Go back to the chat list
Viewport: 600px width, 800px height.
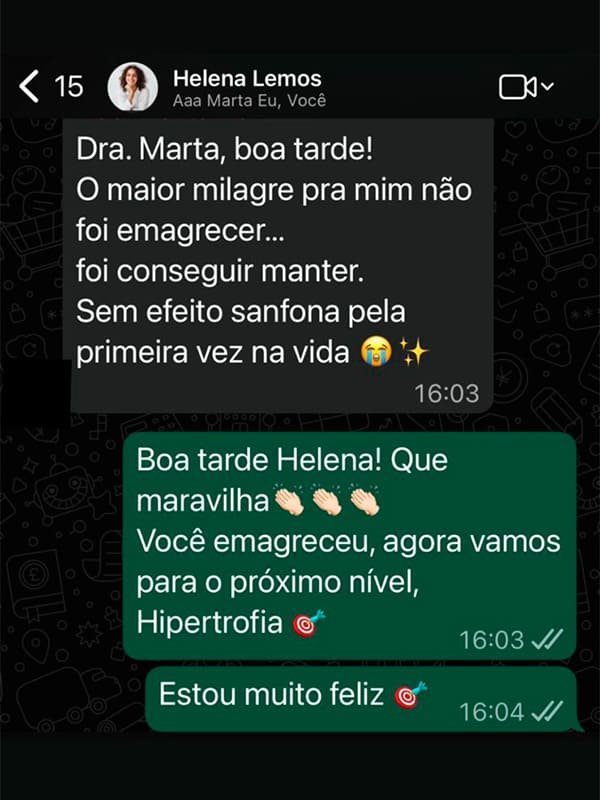tap(31, 87)
